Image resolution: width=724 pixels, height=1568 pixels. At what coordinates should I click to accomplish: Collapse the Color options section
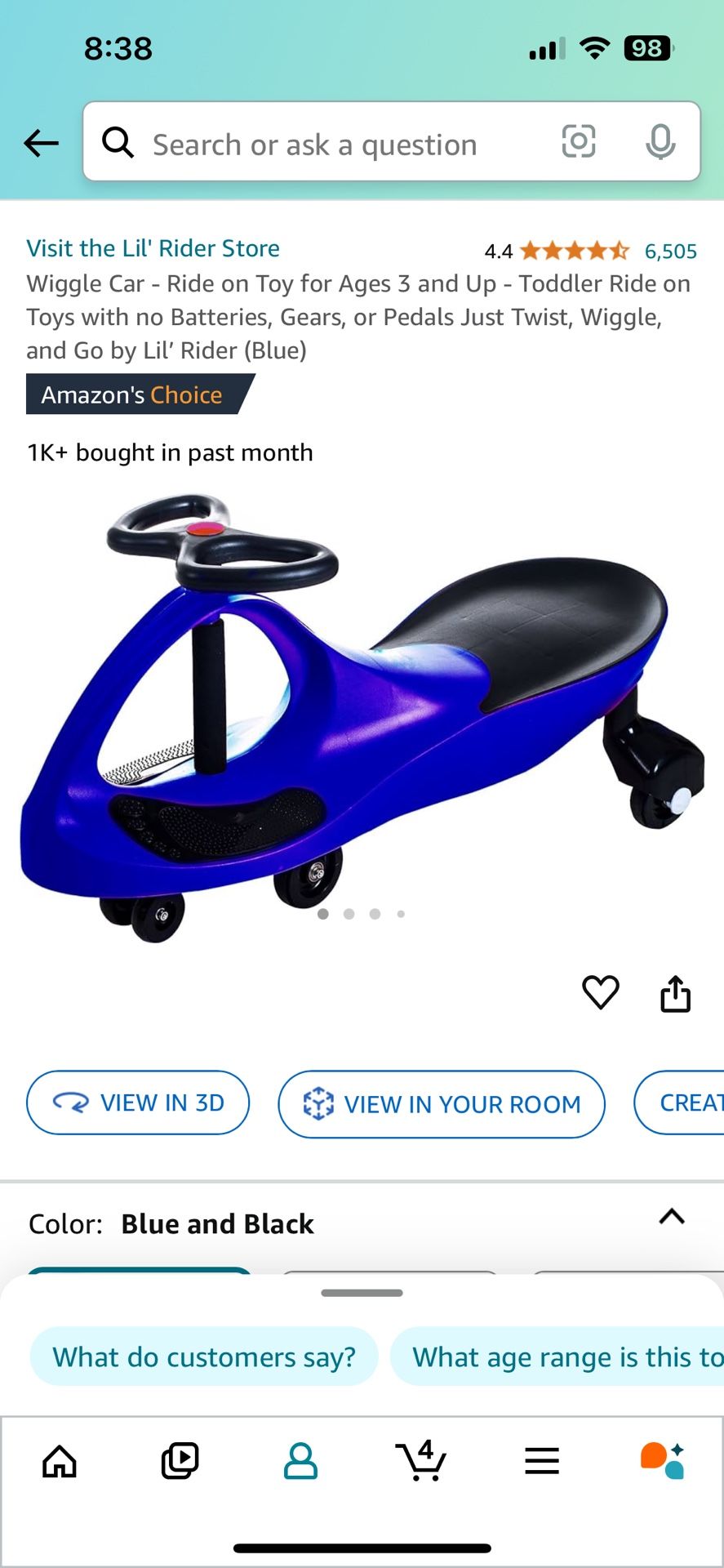pyautogui.click(x=672, y=1217)
